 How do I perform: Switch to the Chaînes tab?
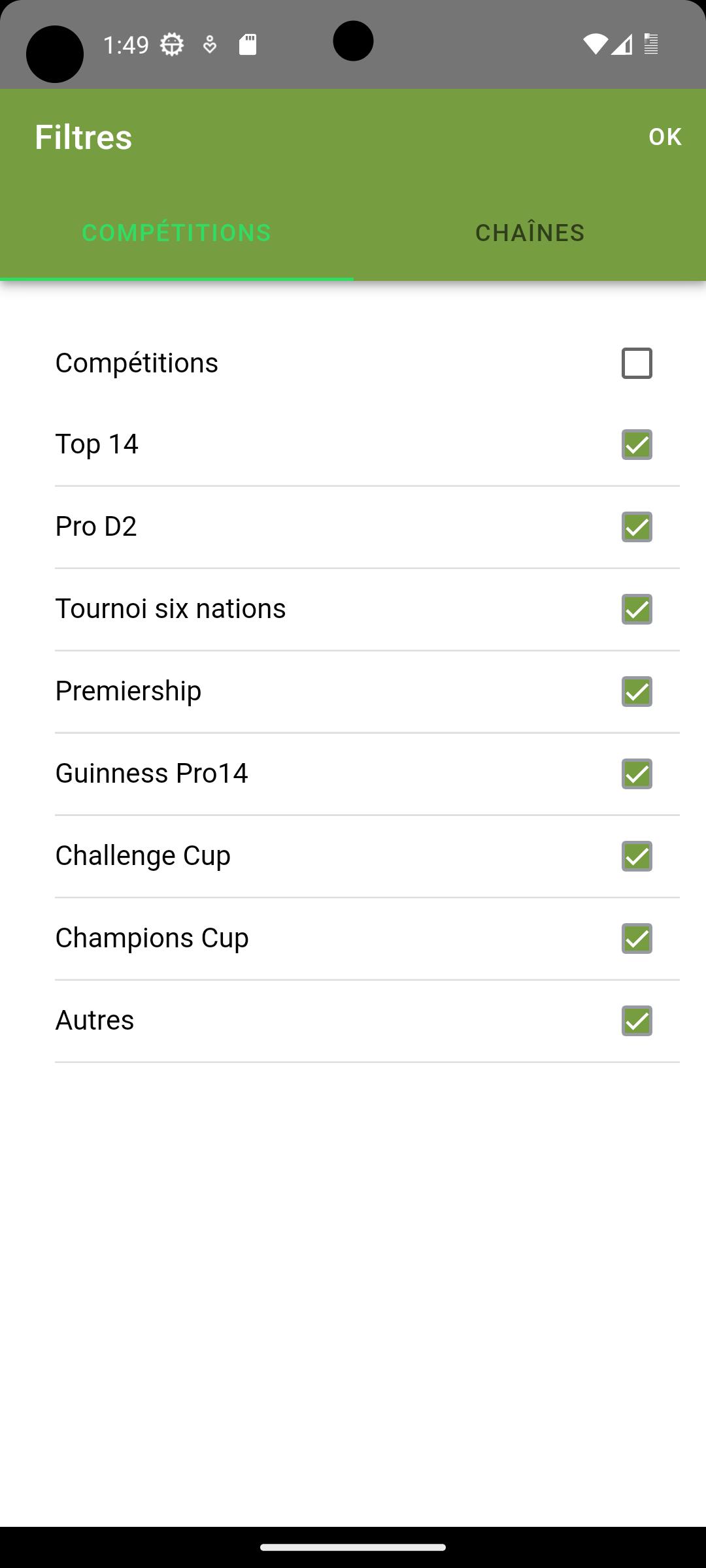tap(529, 233)
